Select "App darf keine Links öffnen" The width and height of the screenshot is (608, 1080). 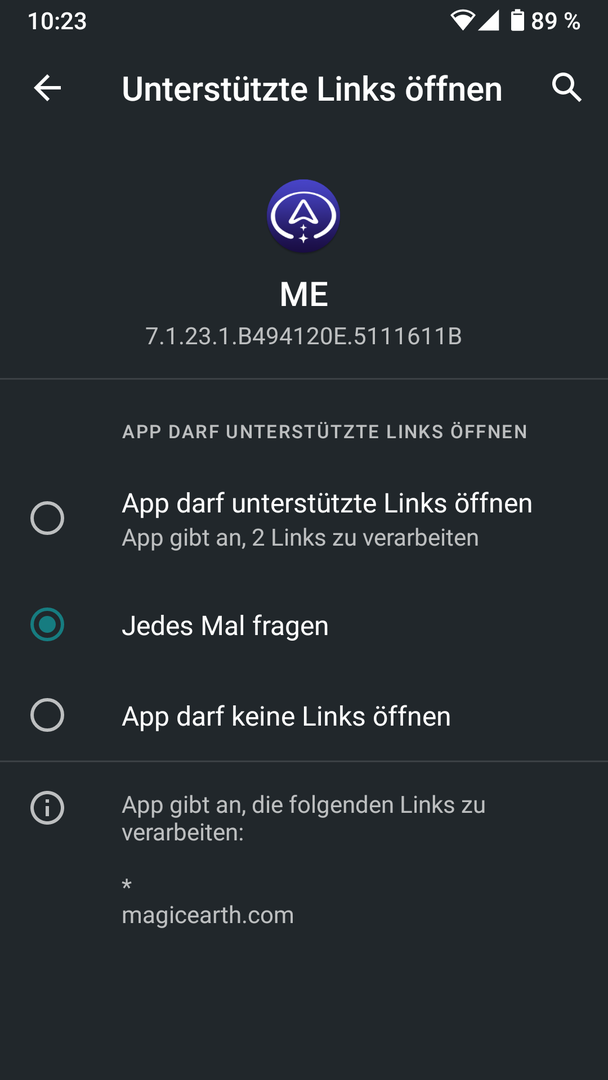[47, 716]
